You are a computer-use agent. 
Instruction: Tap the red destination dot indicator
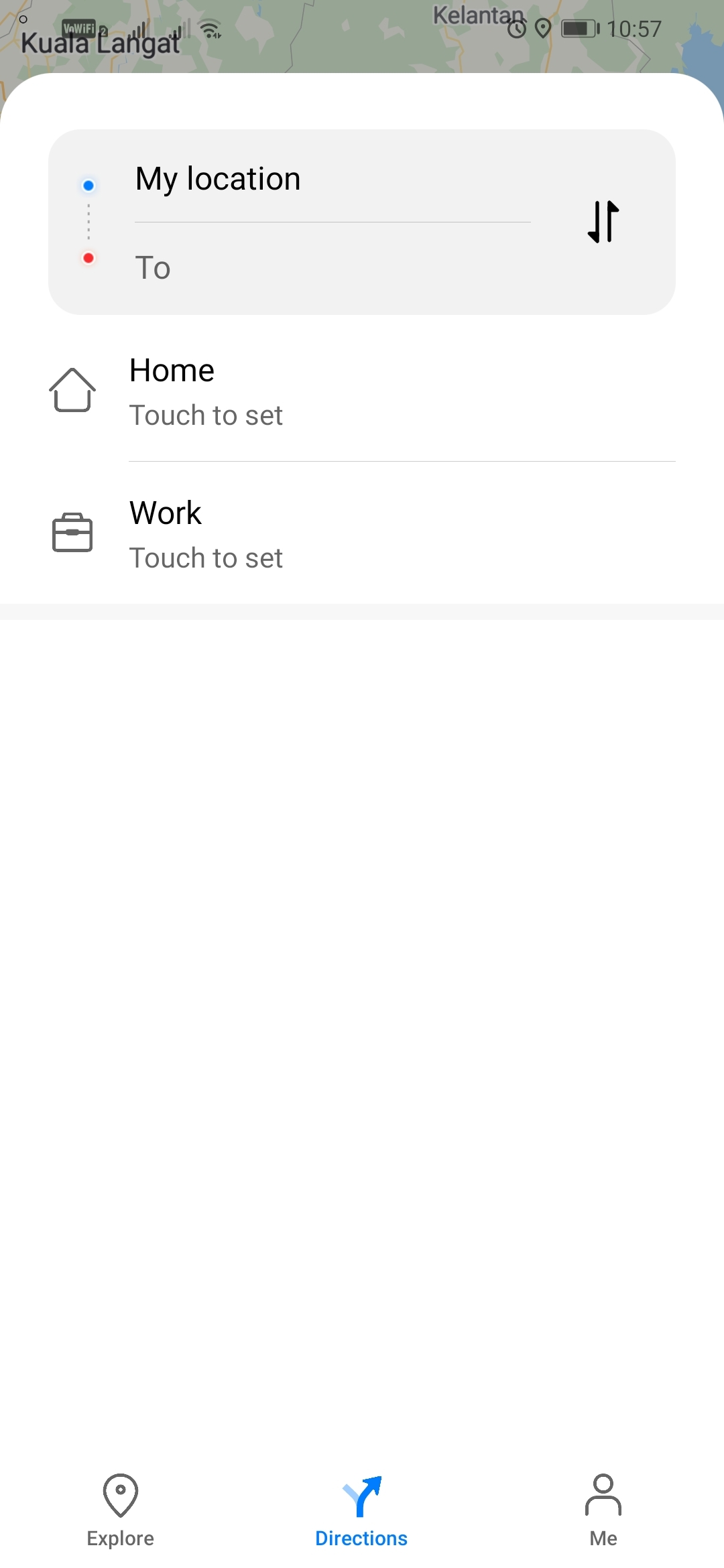[88, 257]
